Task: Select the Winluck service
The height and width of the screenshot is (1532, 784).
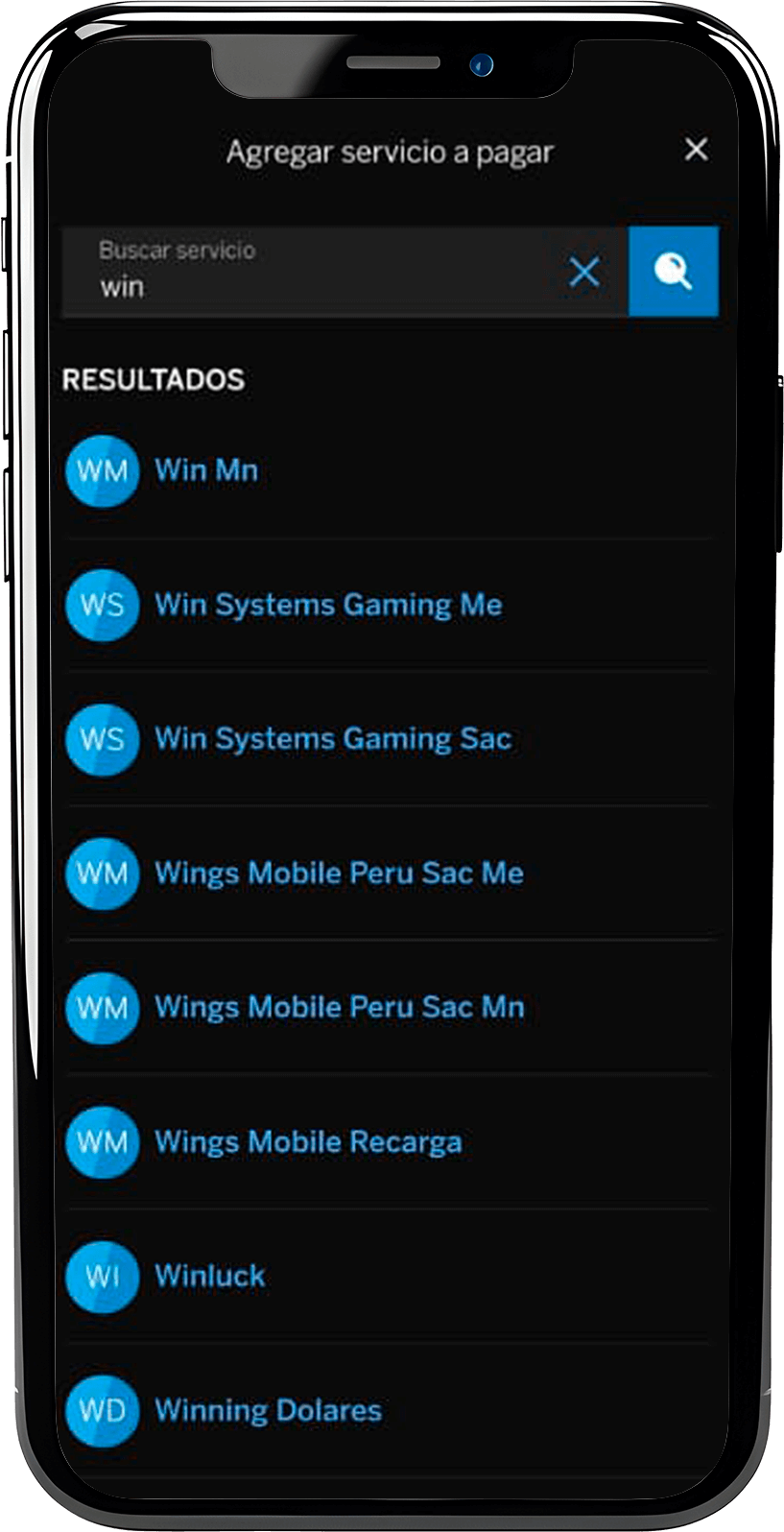Action: 389,1277
